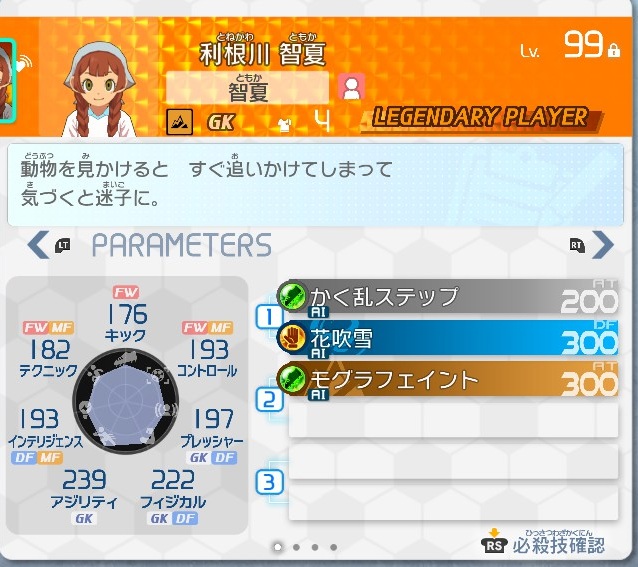This screenshot has width=638, height=567.
Task: Open skill slot set 2
Action: [267, 401]
